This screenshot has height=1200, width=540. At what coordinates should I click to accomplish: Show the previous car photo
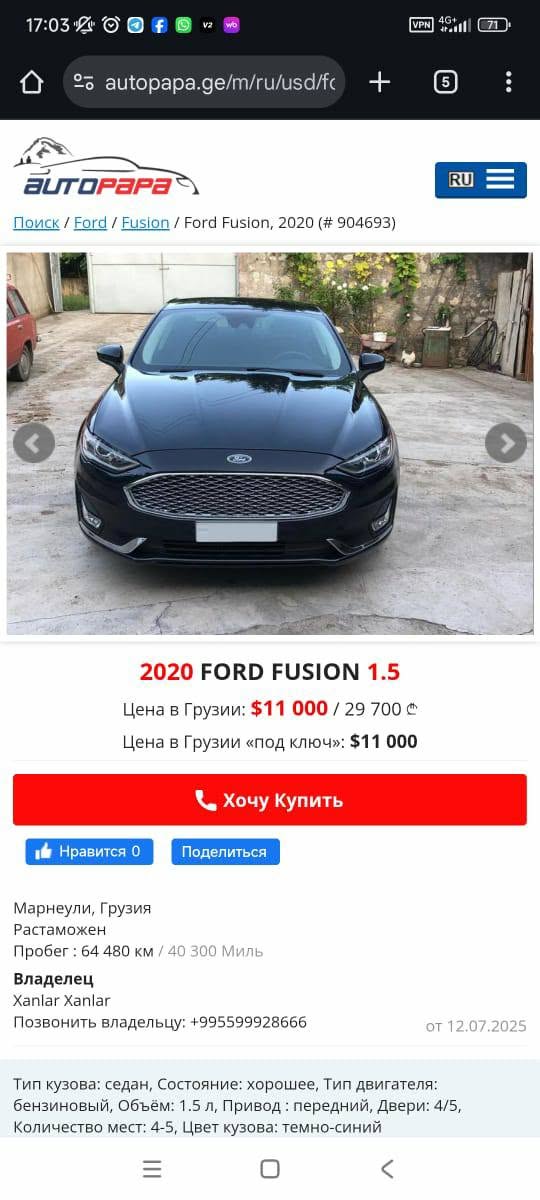click(x=34, y=442)
